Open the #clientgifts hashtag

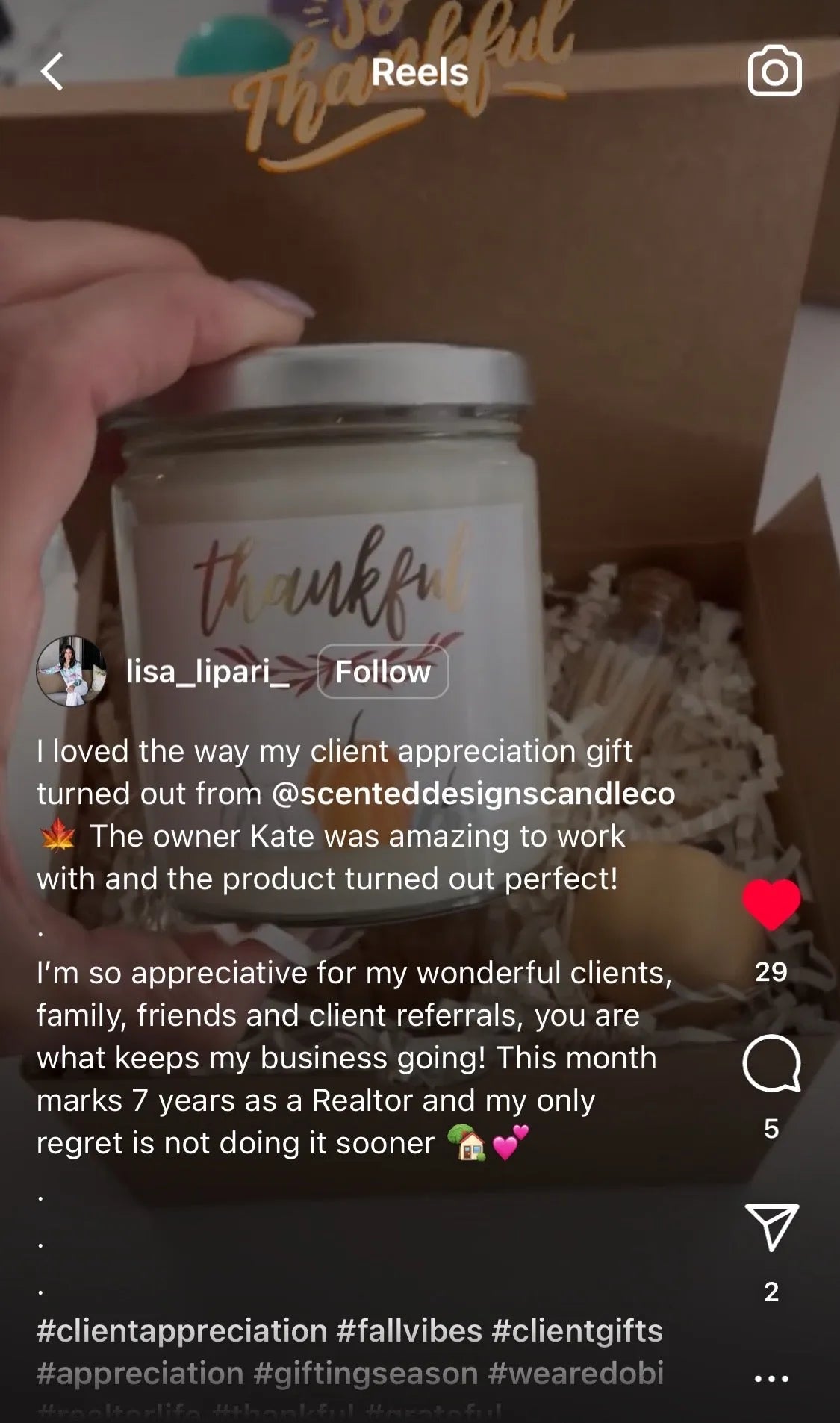coord(576,1331)
